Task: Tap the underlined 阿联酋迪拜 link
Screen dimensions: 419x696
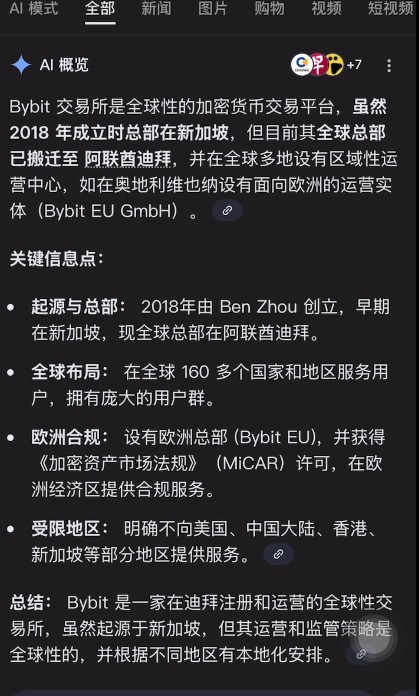Action: click(x=128, y=159)
